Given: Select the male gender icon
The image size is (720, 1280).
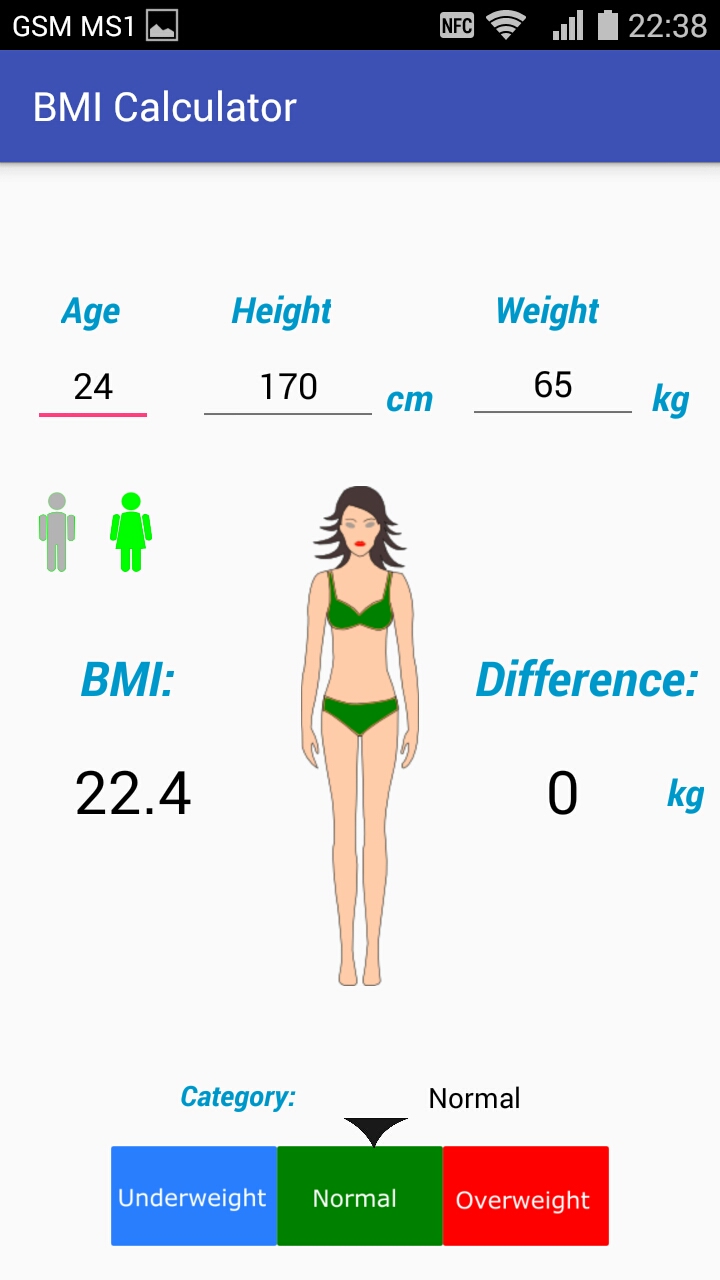Looking at the screenshot, I should [57, 532].
